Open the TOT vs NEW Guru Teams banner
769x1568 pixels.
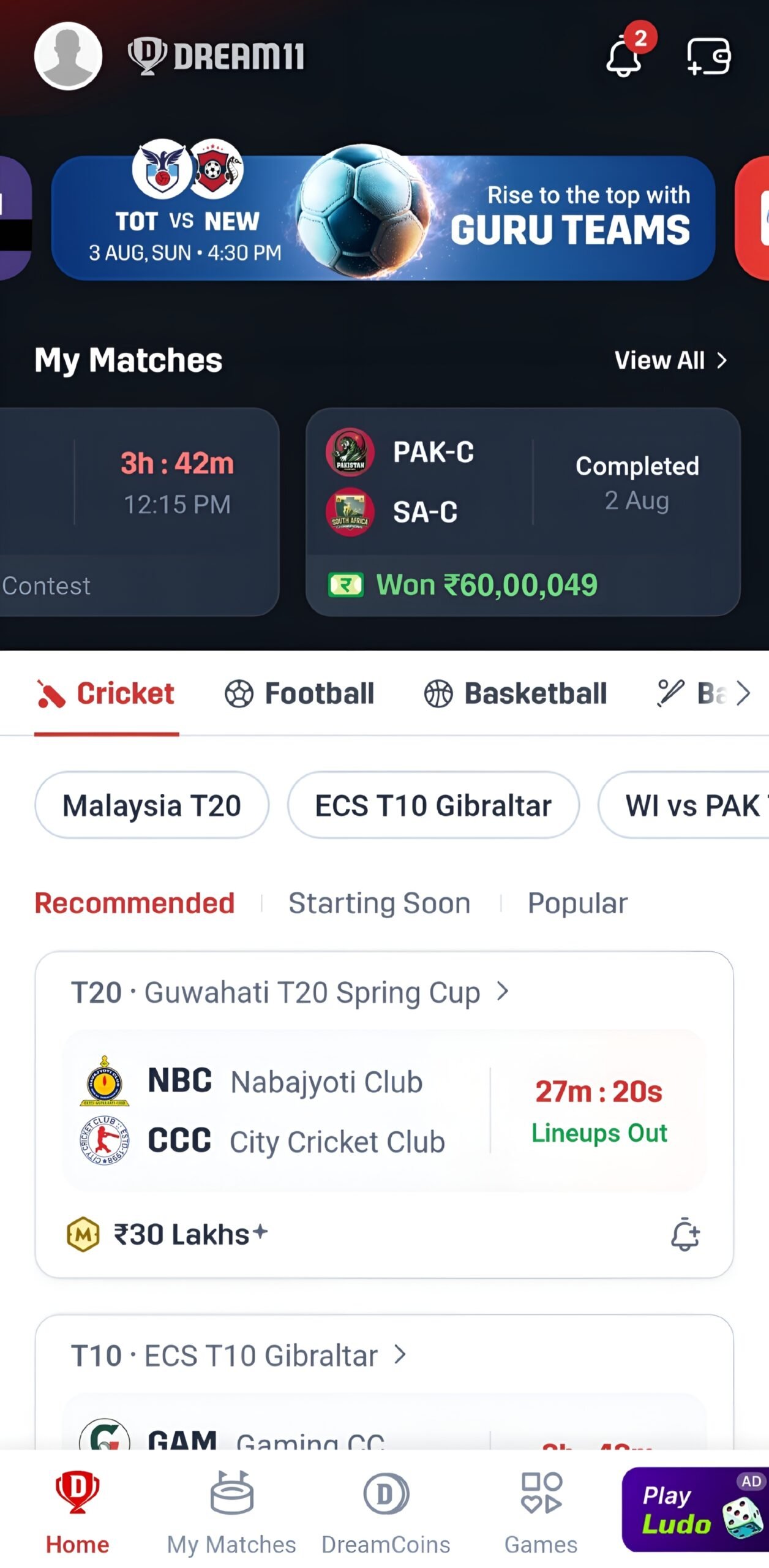(x=383, y=218)
